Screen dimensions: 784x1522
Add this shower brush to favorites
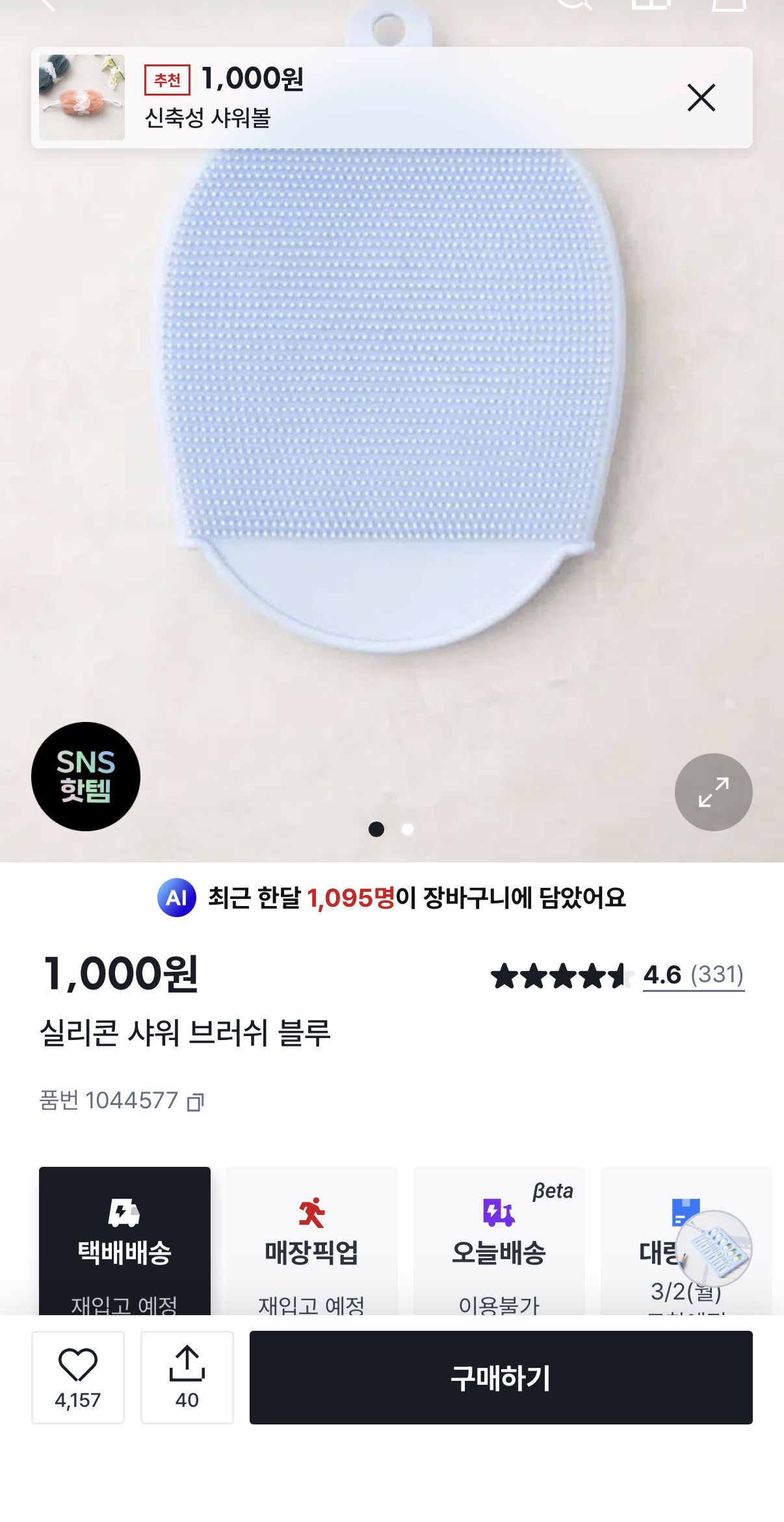coord(78,1377)
